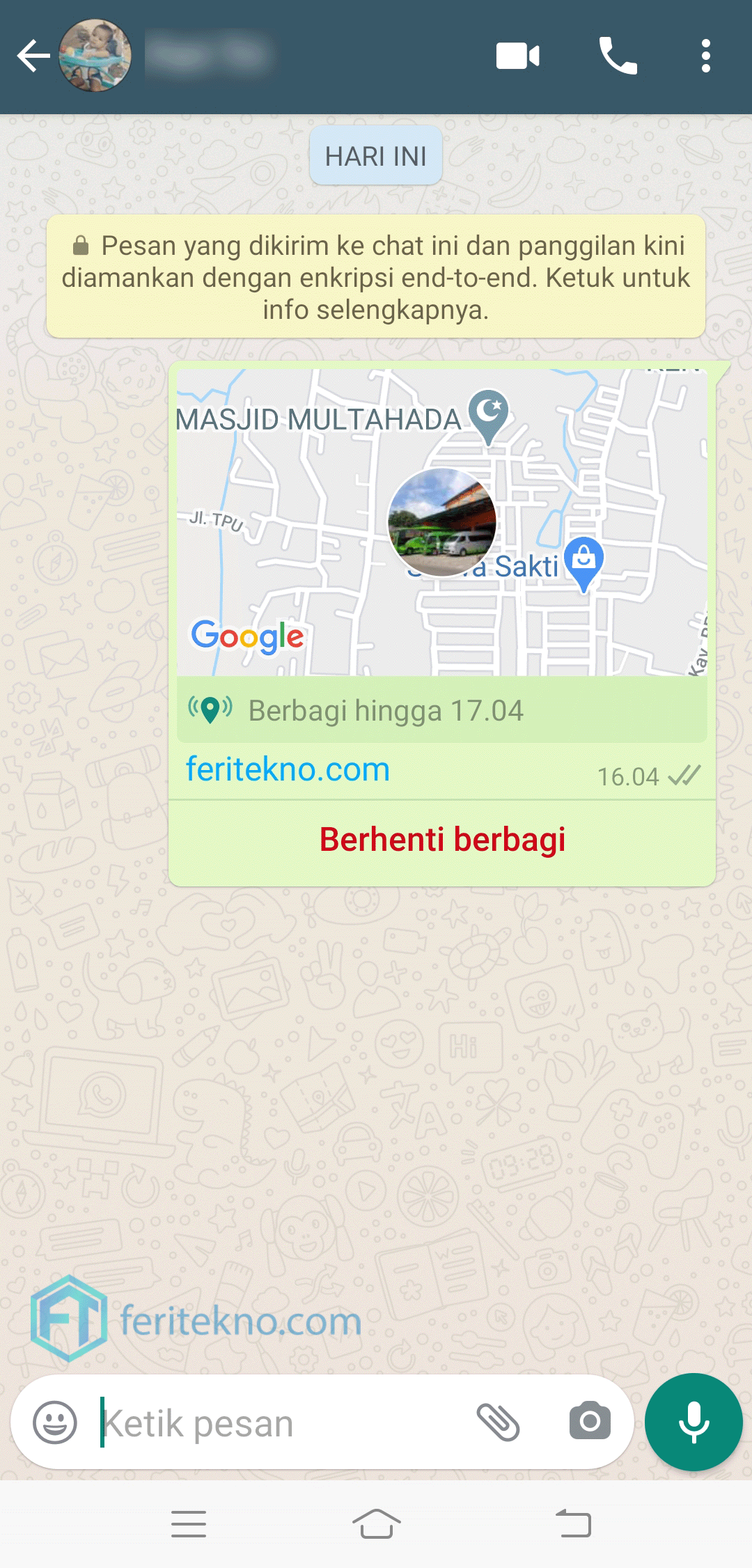The height and width of the screenshot is (1568, 752).
Task: Open the contact's profile picture
Action: (x=95, y=56)
